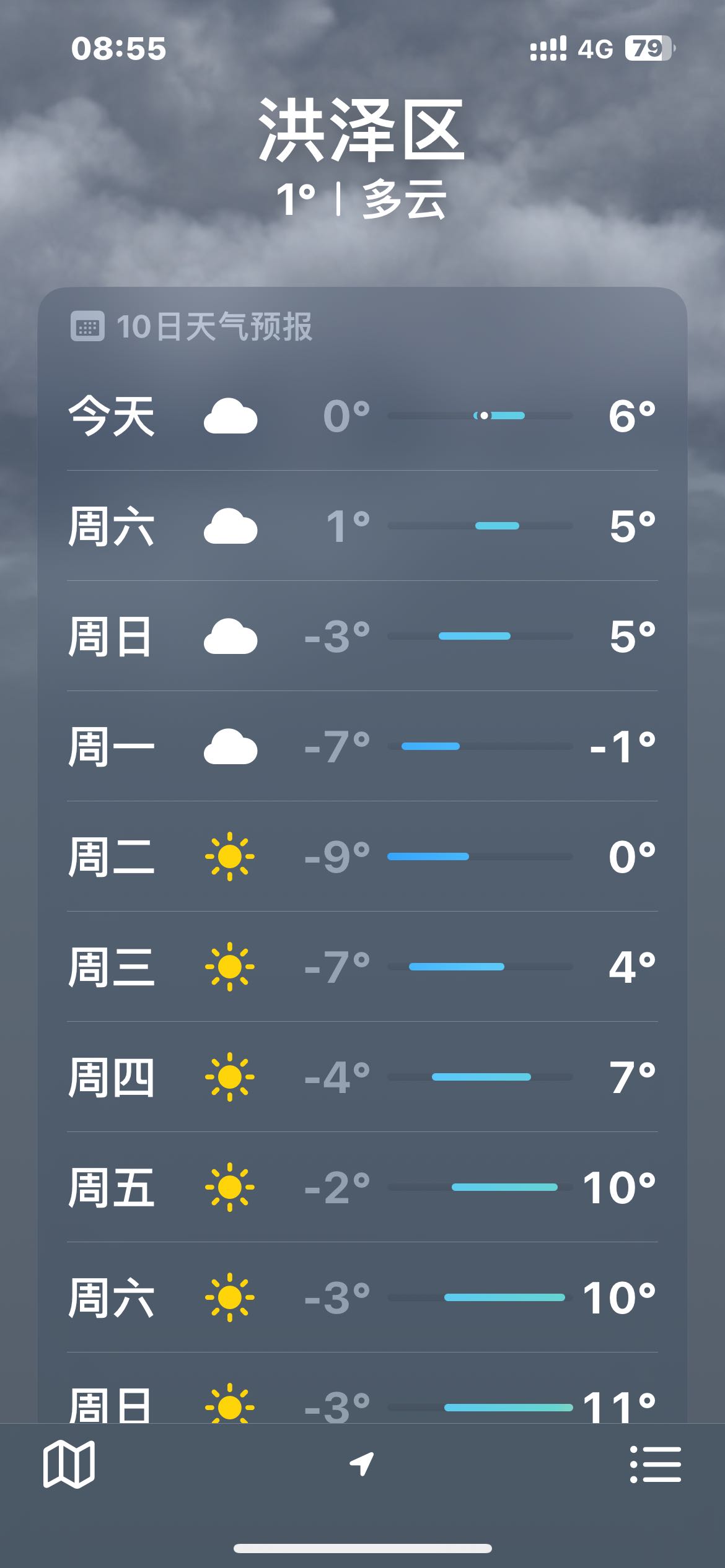This screenshot has width=725, height=1568.
Task: Open the 周一 forecast row
Action: pyautogui.click(x=362, y=746)
